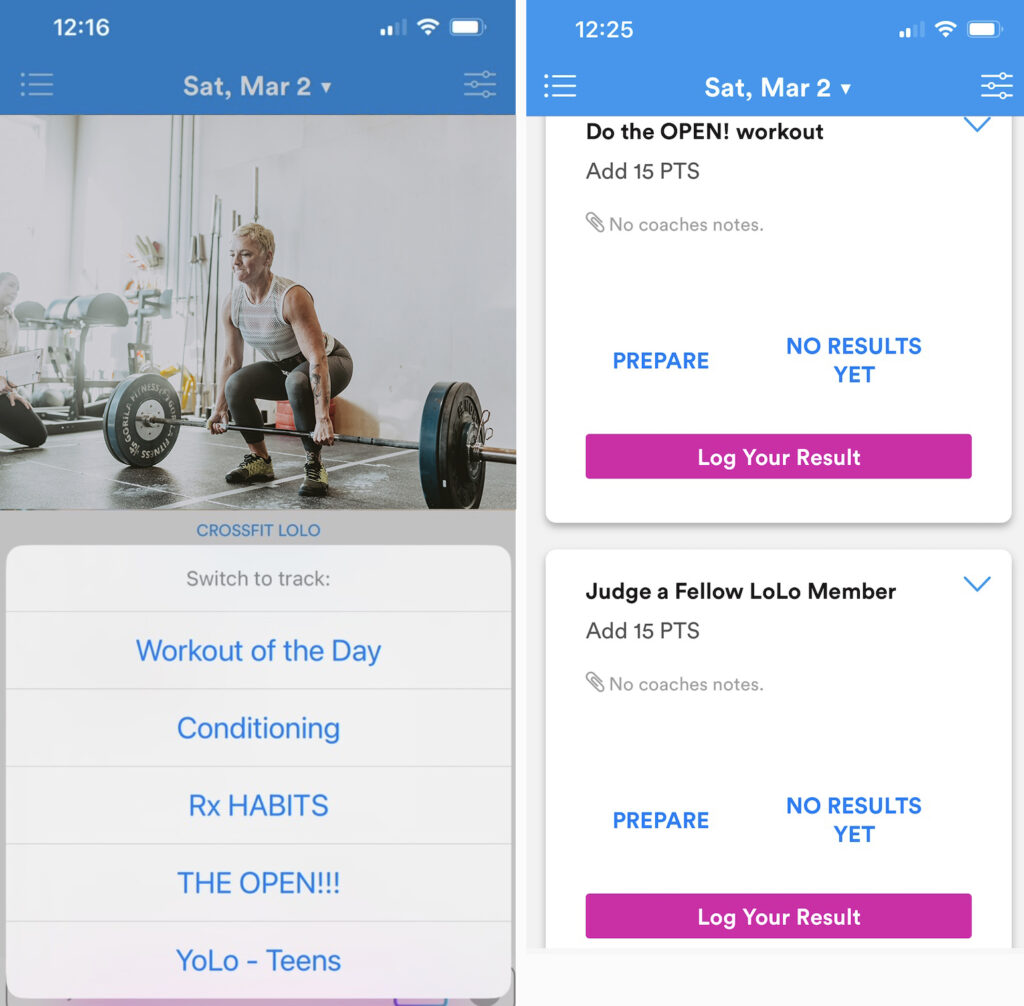This screenshot has height=1006, width=1024.
Task: Open the Sat, Mar 2 date dropdown on 12:25 screen
Action: pyautogui.click(x=778, y=88)
